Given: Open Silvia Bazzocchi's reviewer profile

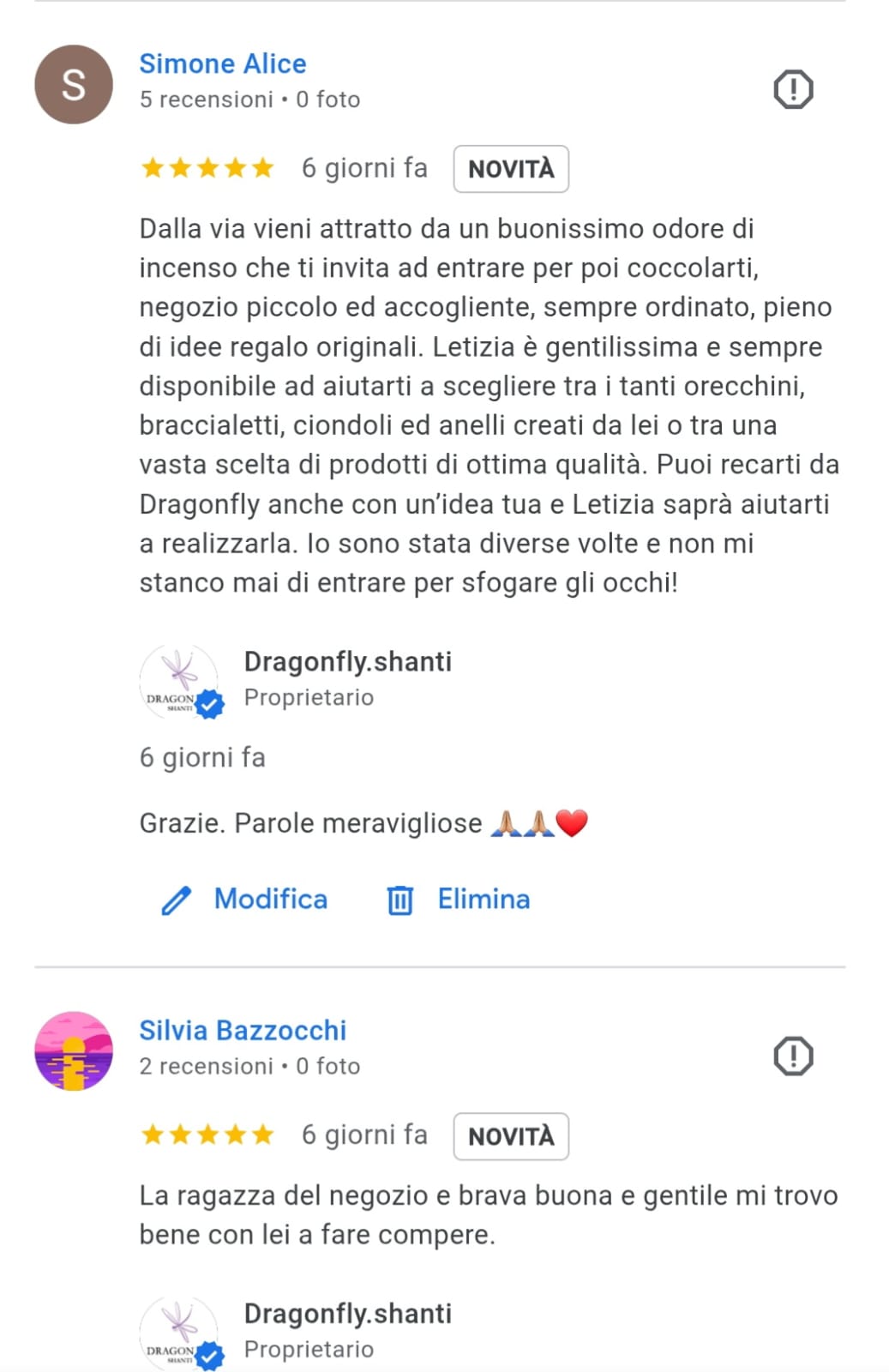Looking at the screenshot, I should pyautogui.click(x=243, y=1031).
